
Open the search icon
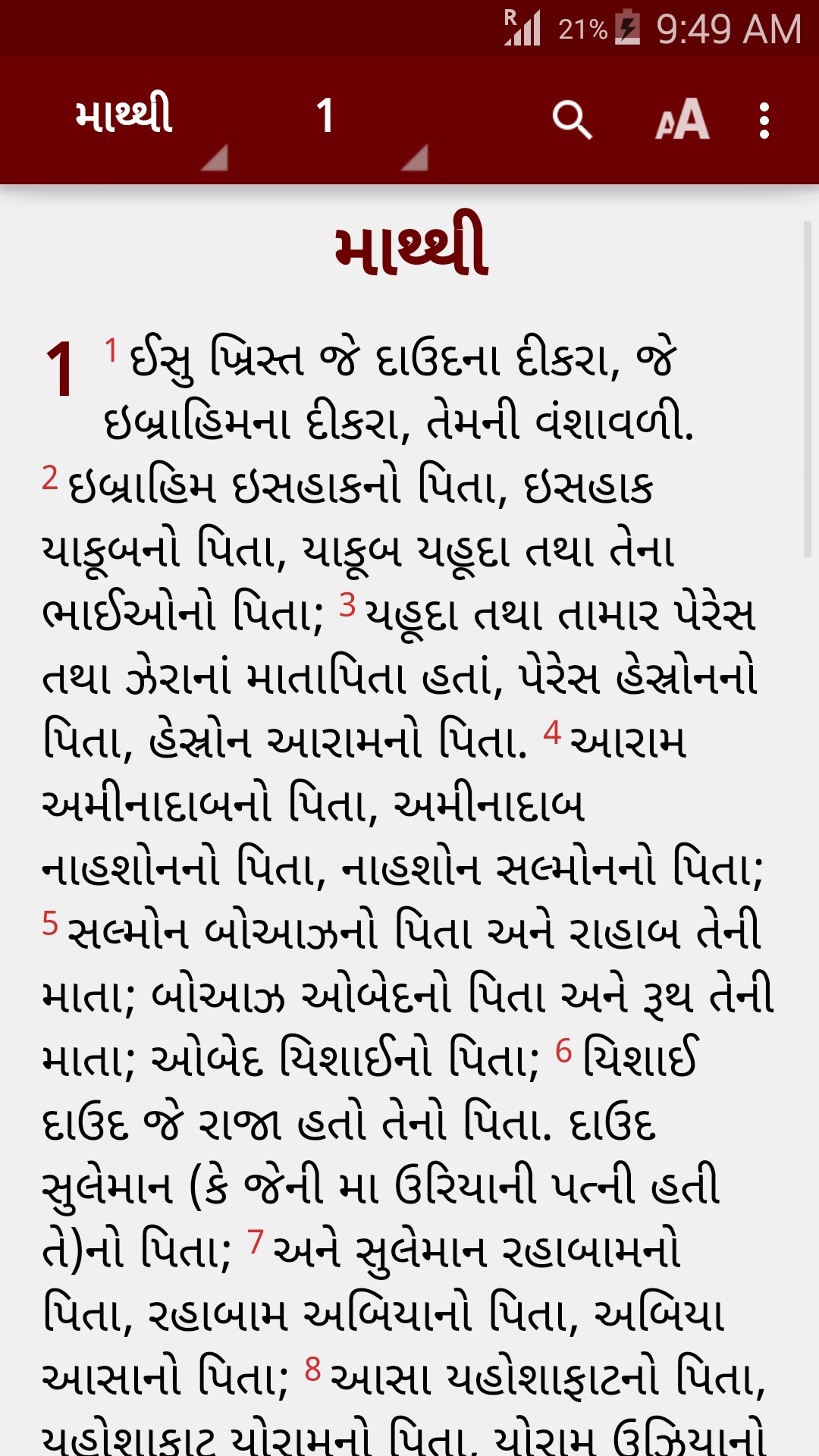[572, 121]
